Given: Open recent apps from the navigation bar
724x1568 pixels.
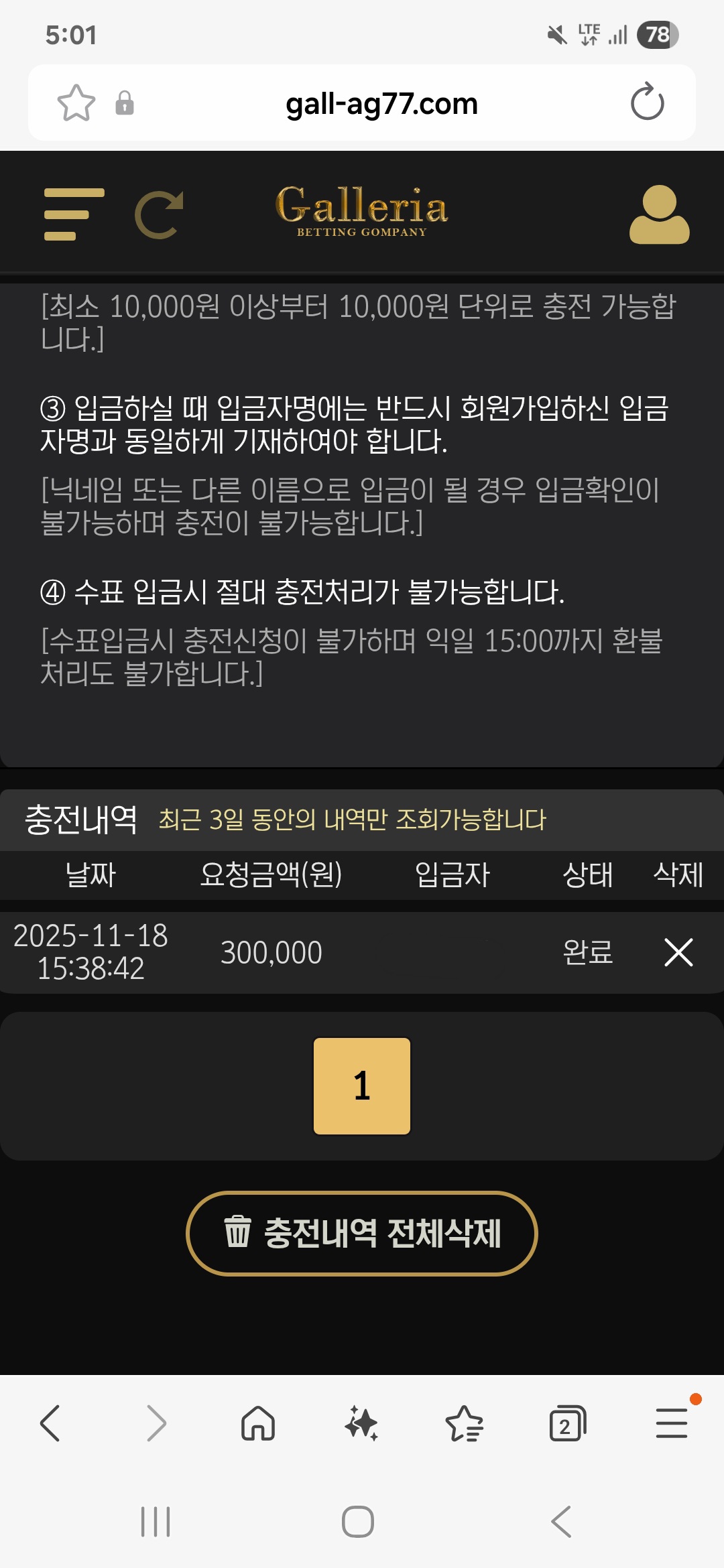Looking at the screenshot, I should [x=156, y=1521].
